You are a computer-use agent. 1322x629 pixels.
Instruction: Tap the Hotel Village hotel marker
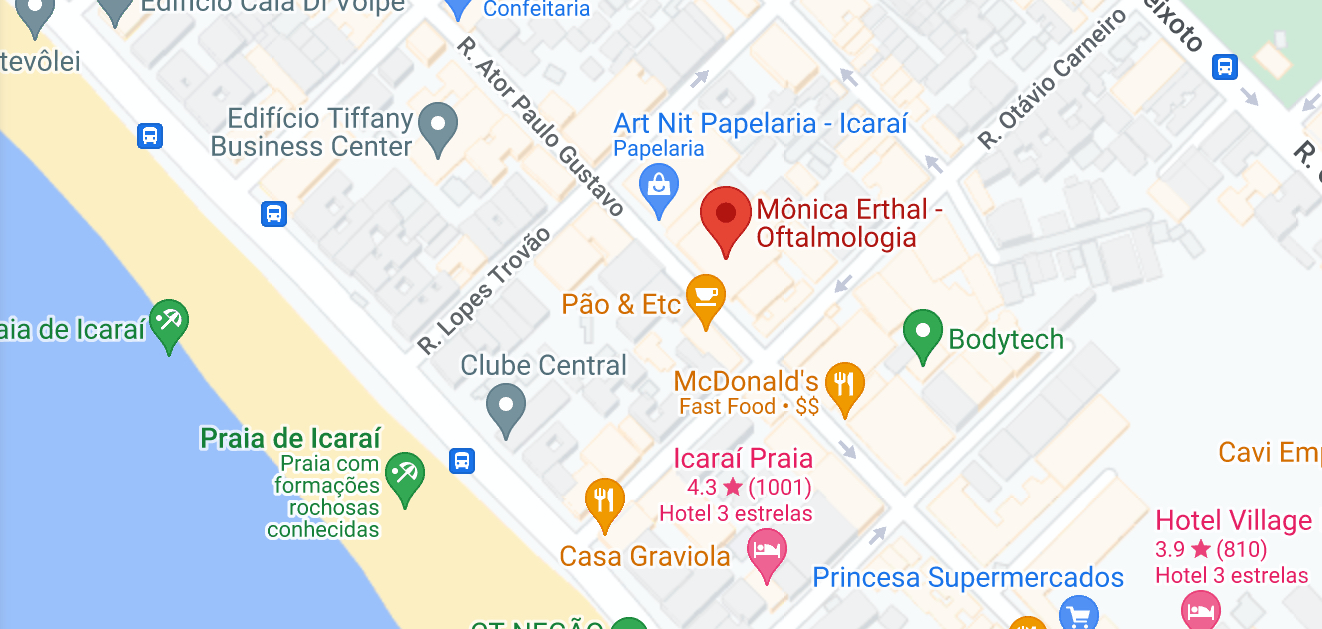pyautogui.click(x=1200, y=608)
